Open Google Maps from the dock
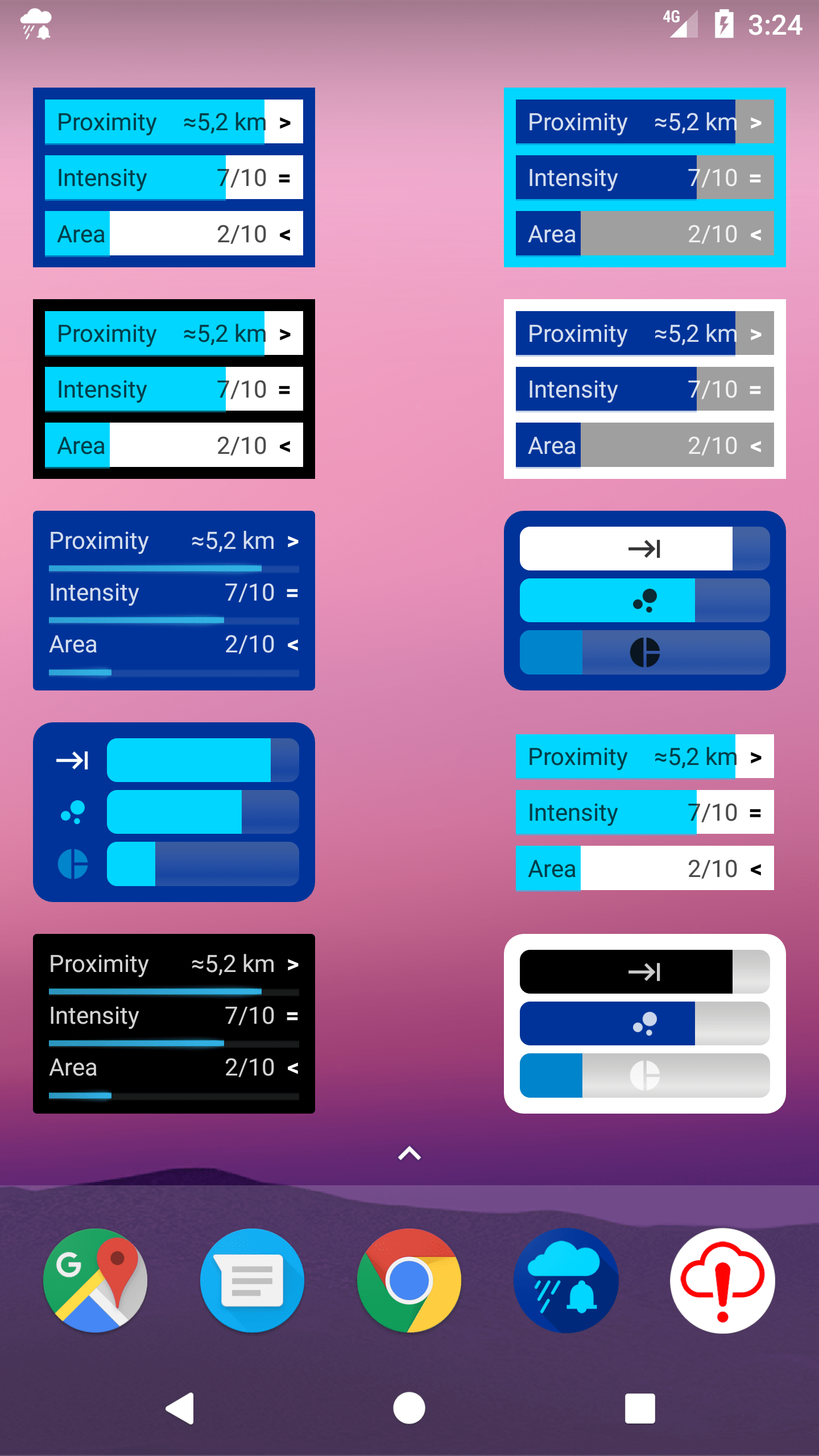The height and width of the screenshot is (1456, 819). (96, 1280)
